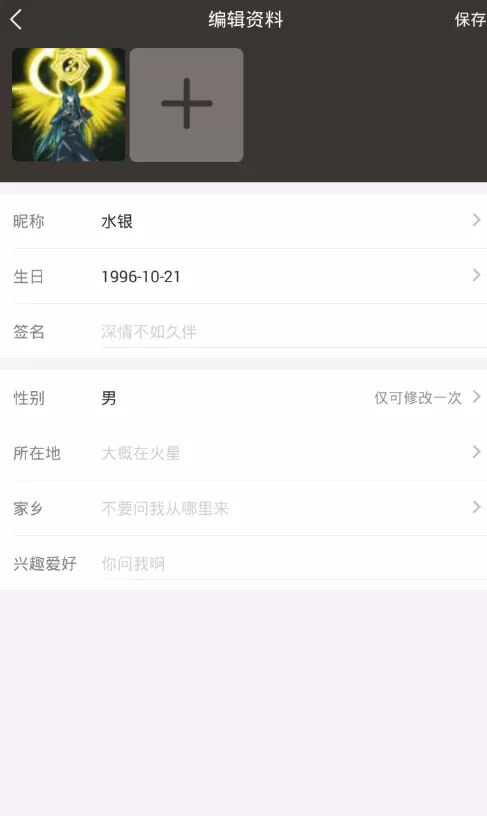Open the 家乡 hometown row
The height and width of the screenshot is (816, 487).
244,508
